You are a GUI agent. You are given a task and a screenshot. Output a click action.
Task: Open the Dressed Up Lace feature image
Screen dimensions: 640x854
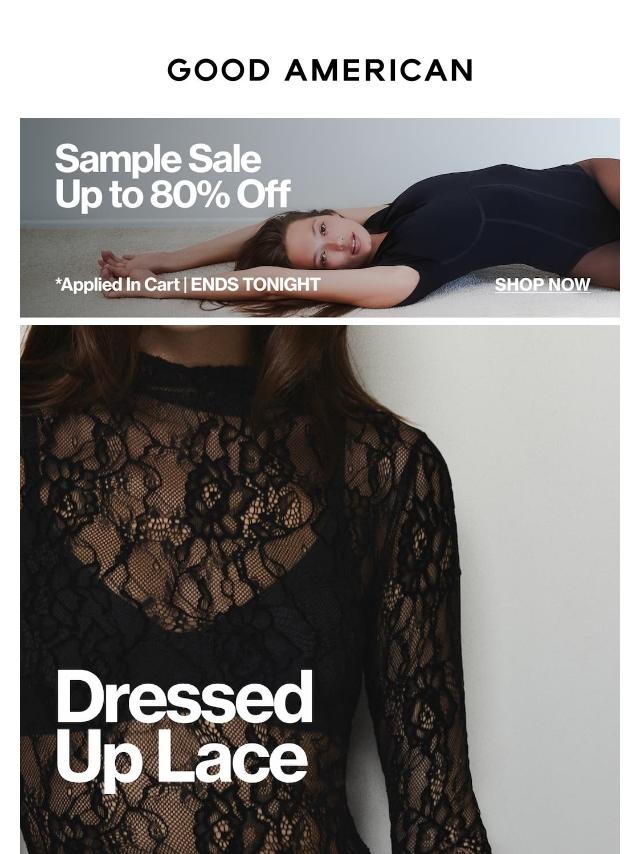(x=320, y=588)
